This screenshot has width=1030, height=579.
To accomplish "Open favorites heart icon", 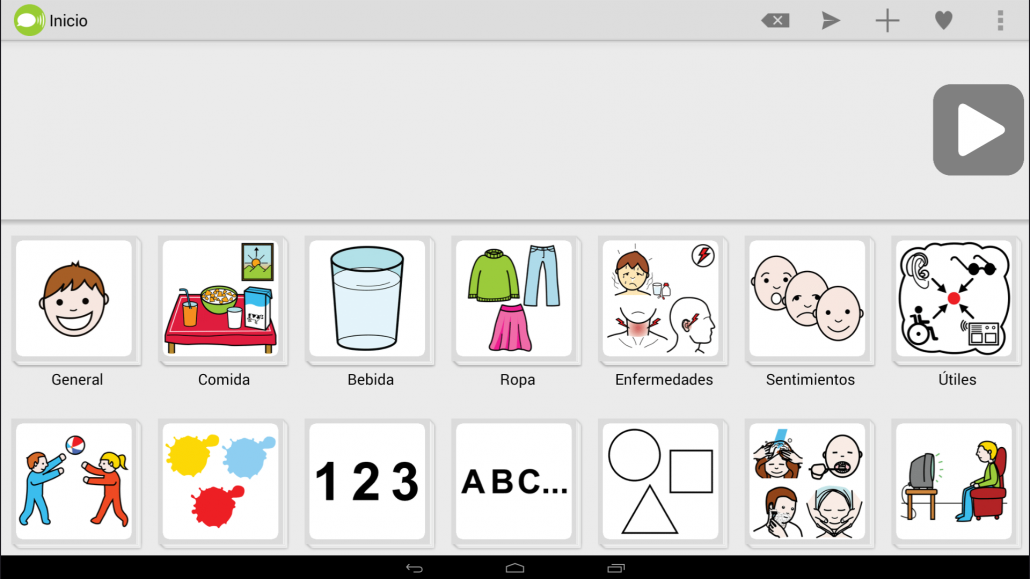I will coord(943,20).
